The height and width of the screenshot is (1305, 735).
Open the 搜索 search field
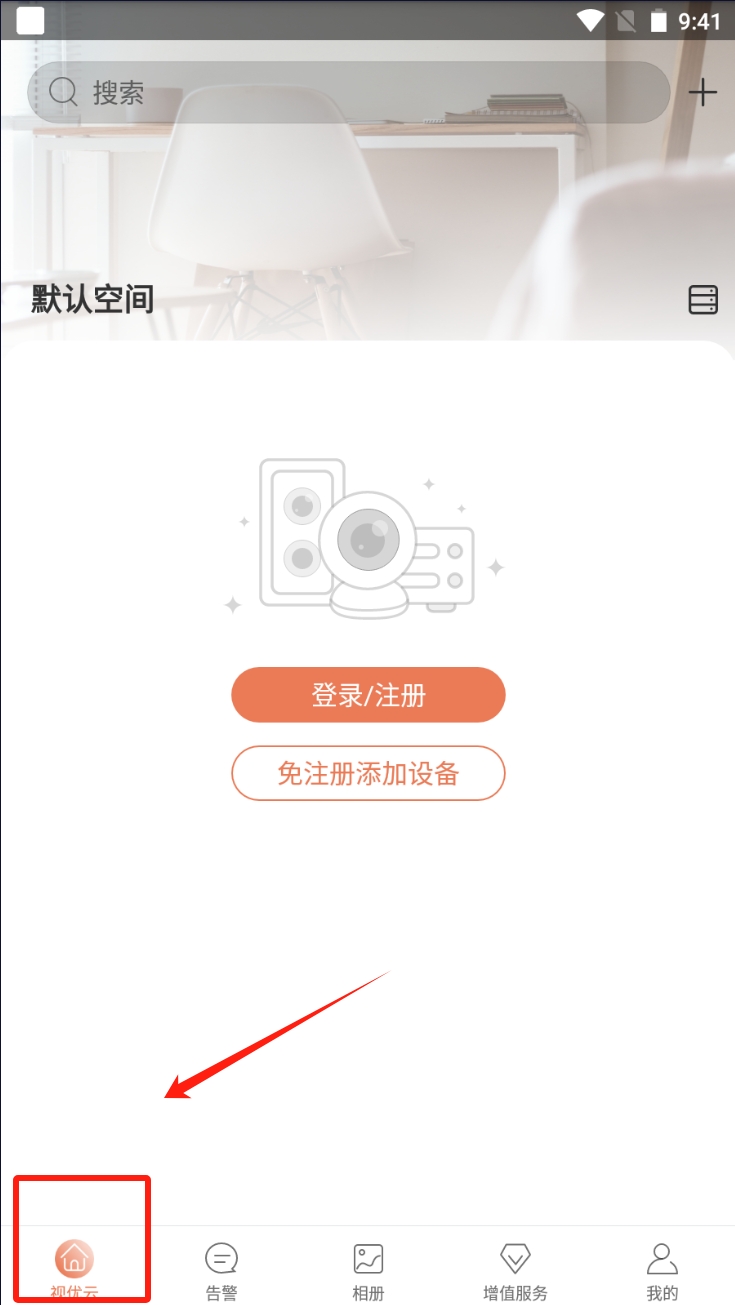coord(348,93)
